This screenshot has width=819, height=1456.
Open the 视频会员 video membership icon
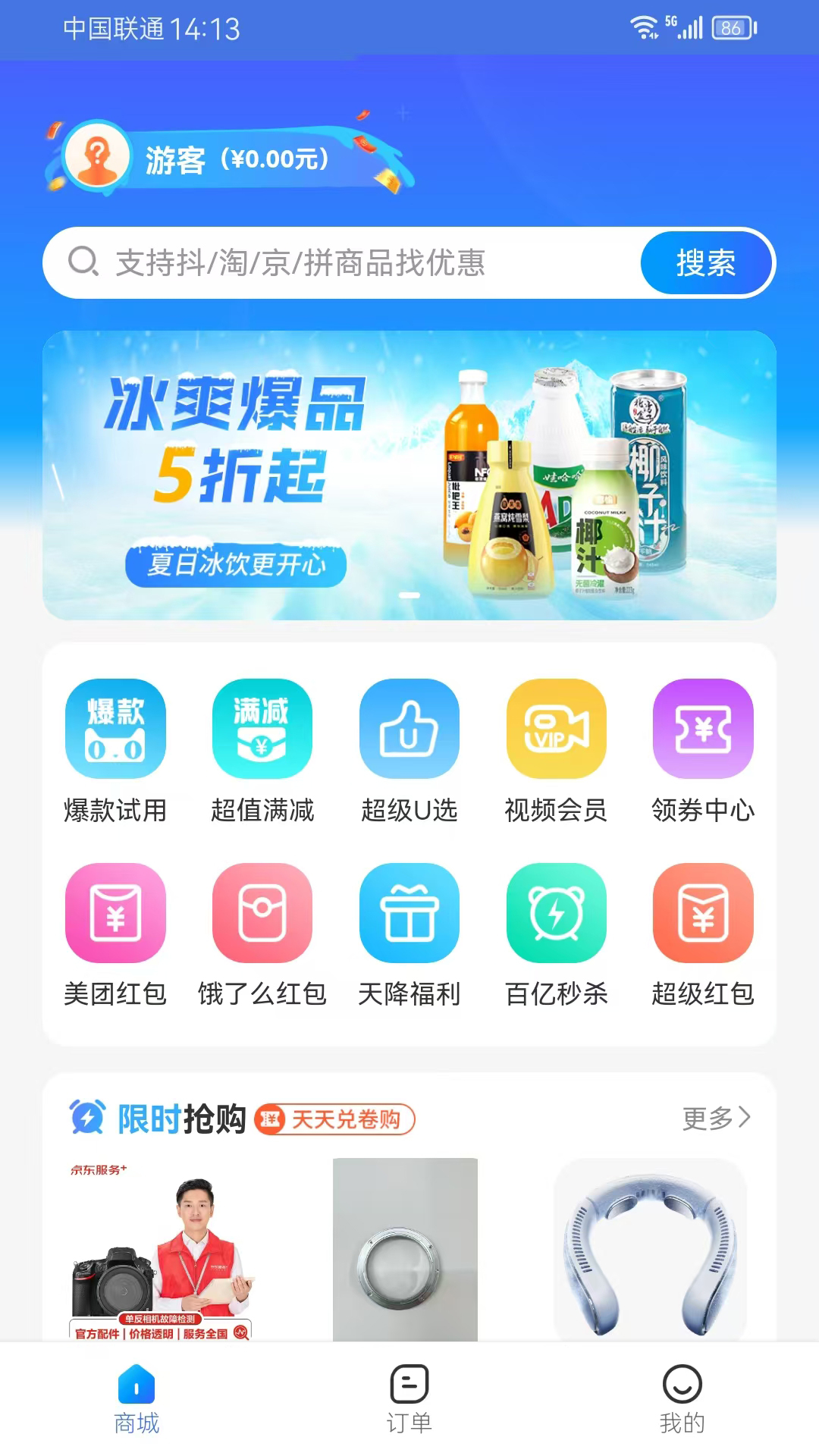click(556, 728)
